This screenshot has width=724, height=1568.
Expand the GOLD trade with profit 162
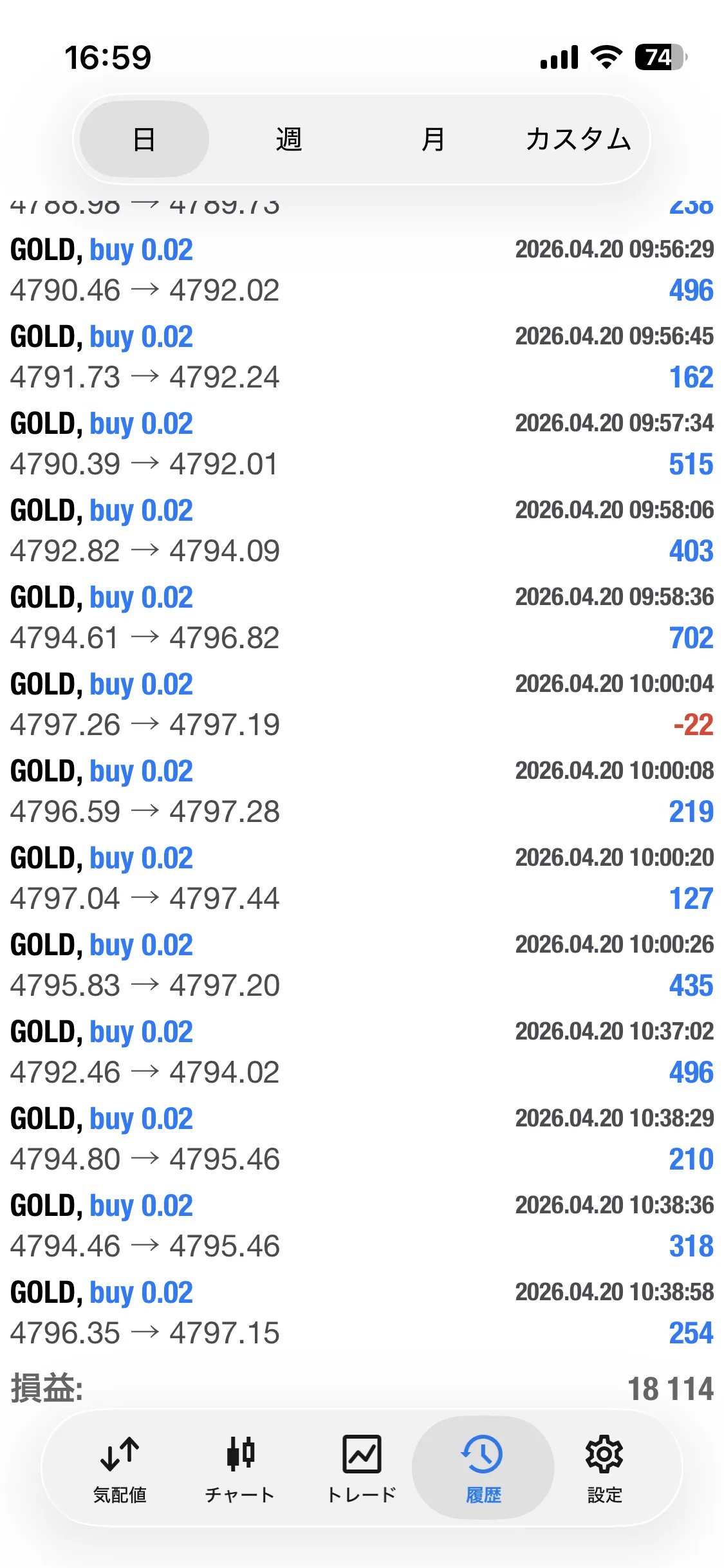362,357
